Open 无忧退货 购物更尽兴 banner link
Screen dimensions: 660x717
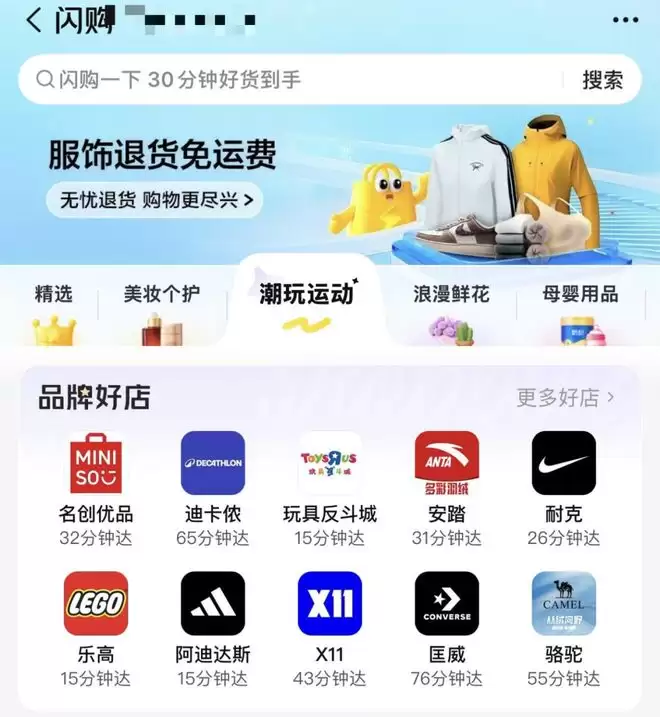point(155,200)
